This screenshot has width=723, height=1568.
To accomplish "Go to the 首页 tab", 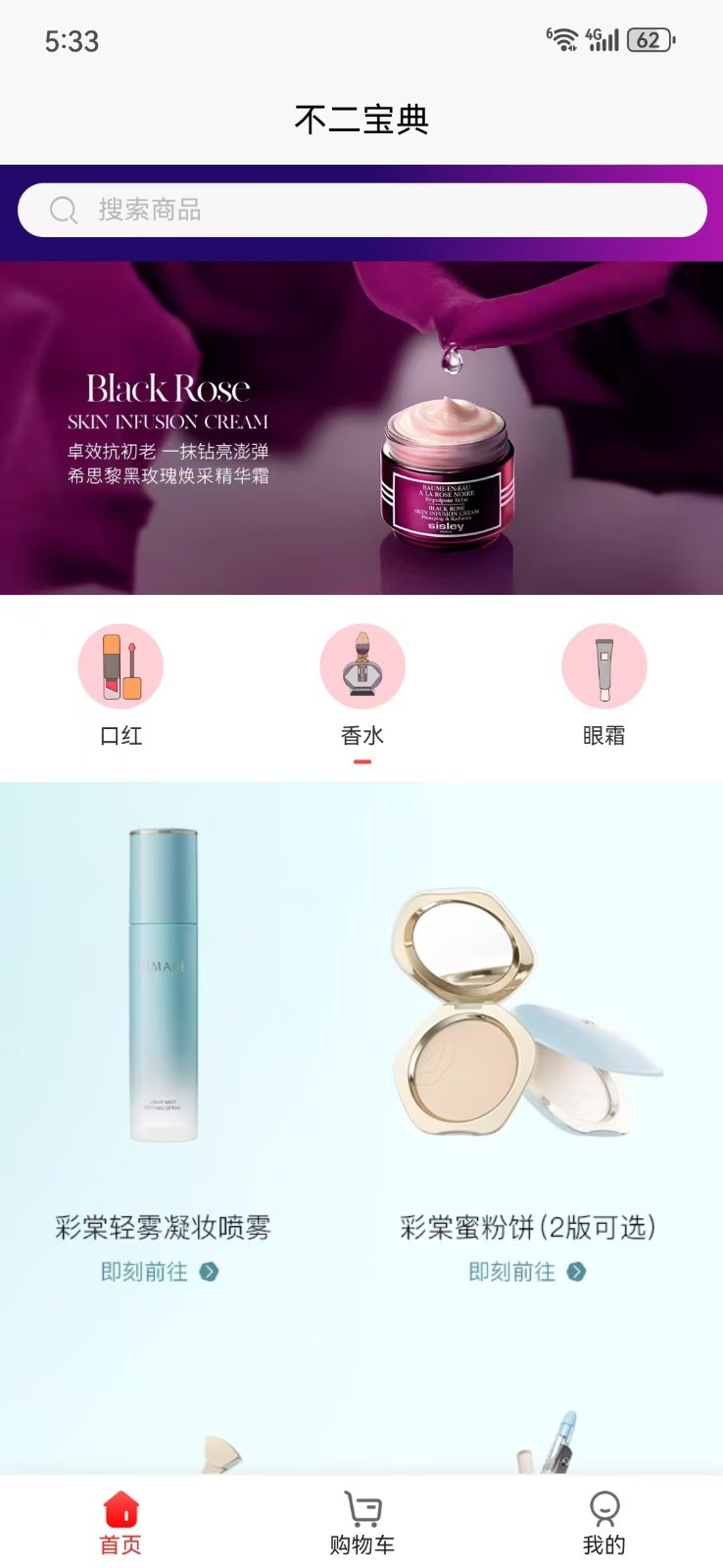I will 120,1523.
